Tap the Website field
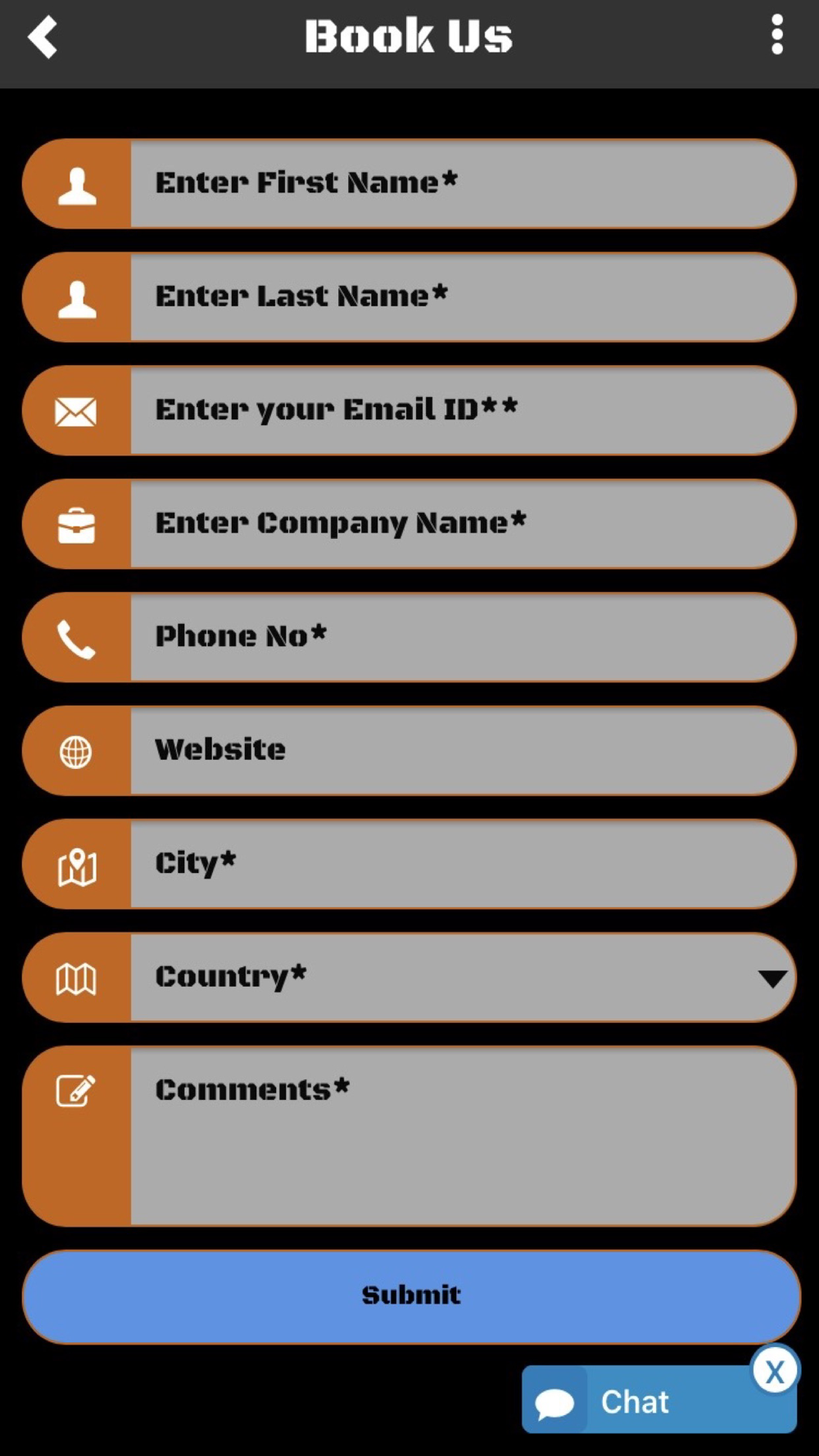 [x=463, y=750]
